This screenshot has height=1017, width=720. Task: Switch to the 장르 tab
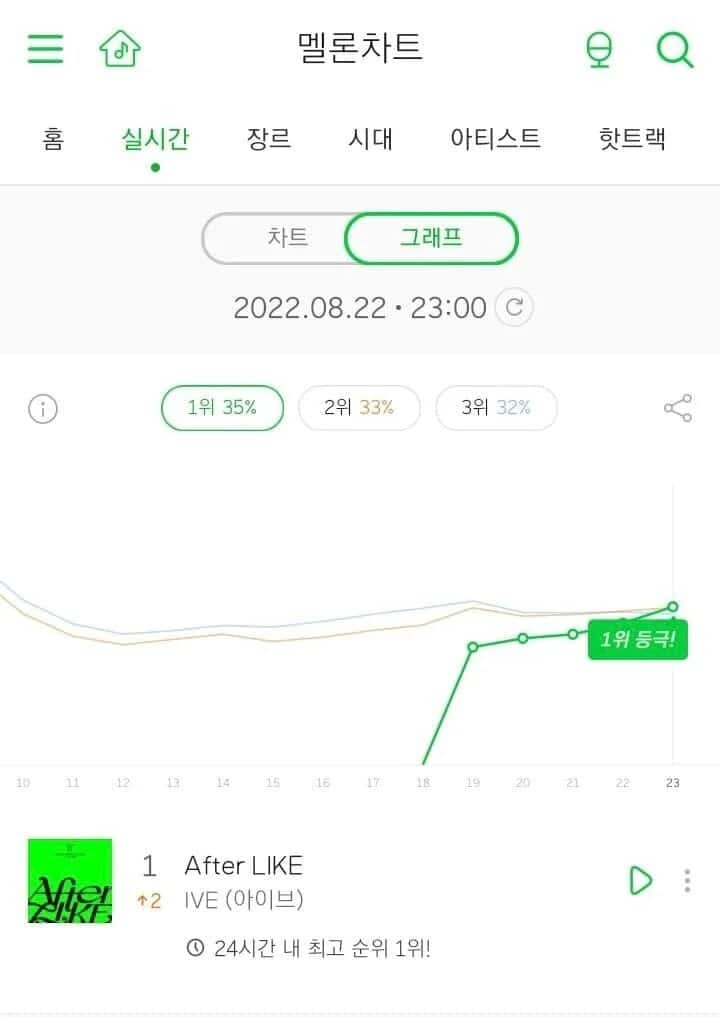point(269,138)
